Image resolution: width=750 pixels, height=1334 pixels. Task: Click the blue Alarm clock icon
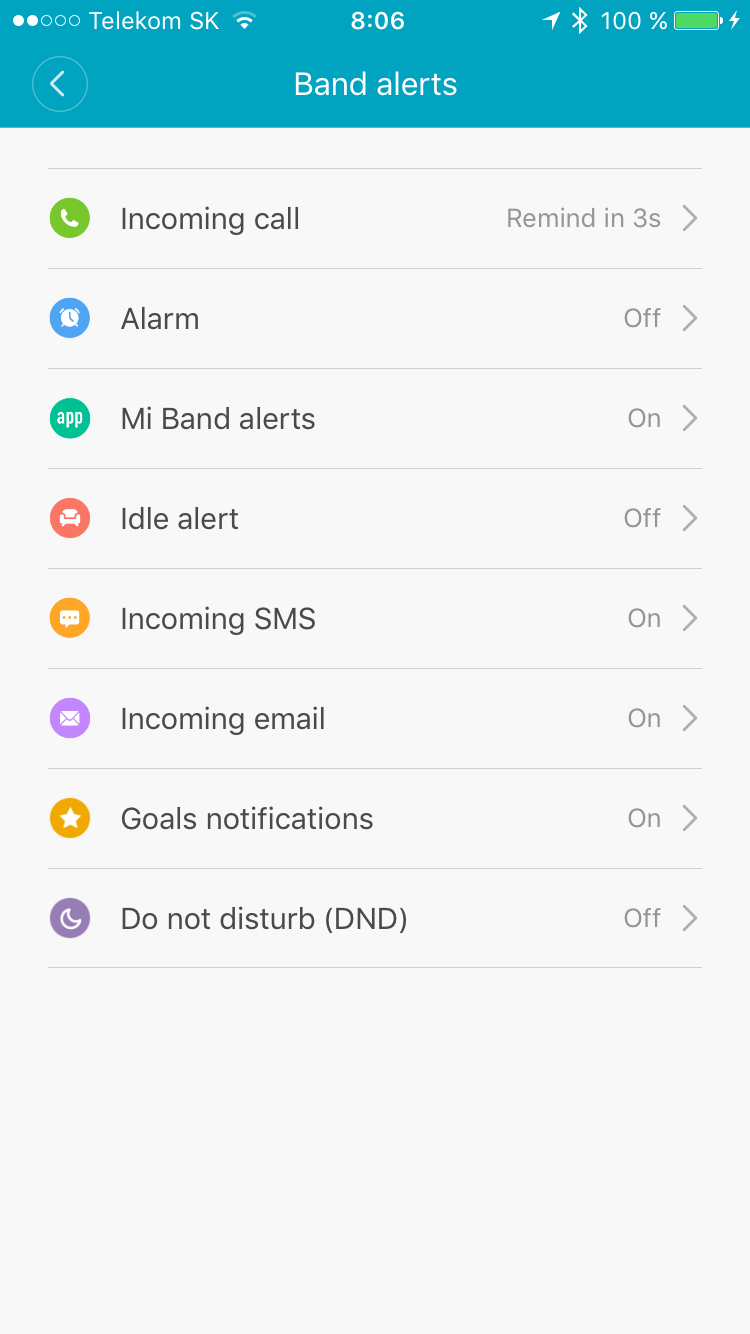69,317
